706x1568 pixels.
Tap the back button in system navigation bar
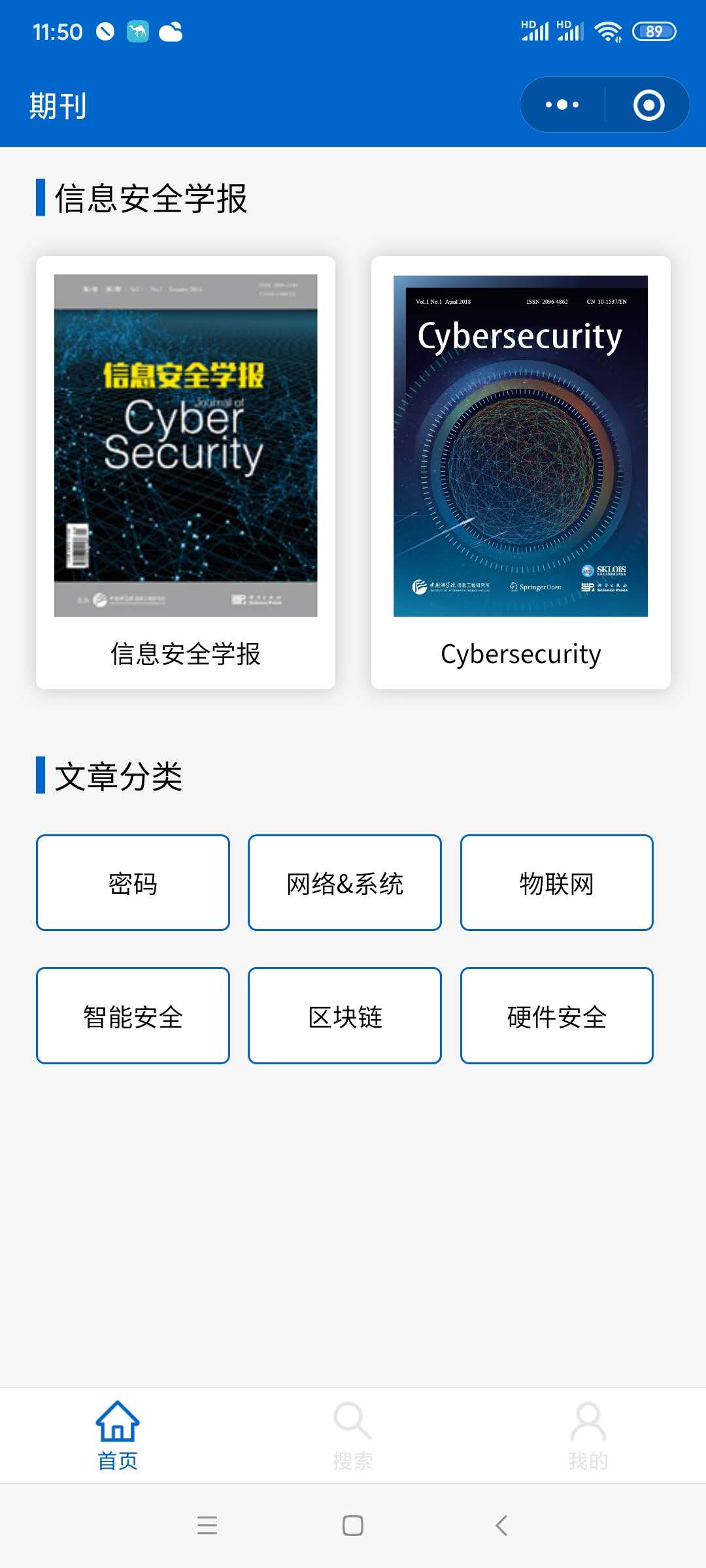coord(501,1526)
